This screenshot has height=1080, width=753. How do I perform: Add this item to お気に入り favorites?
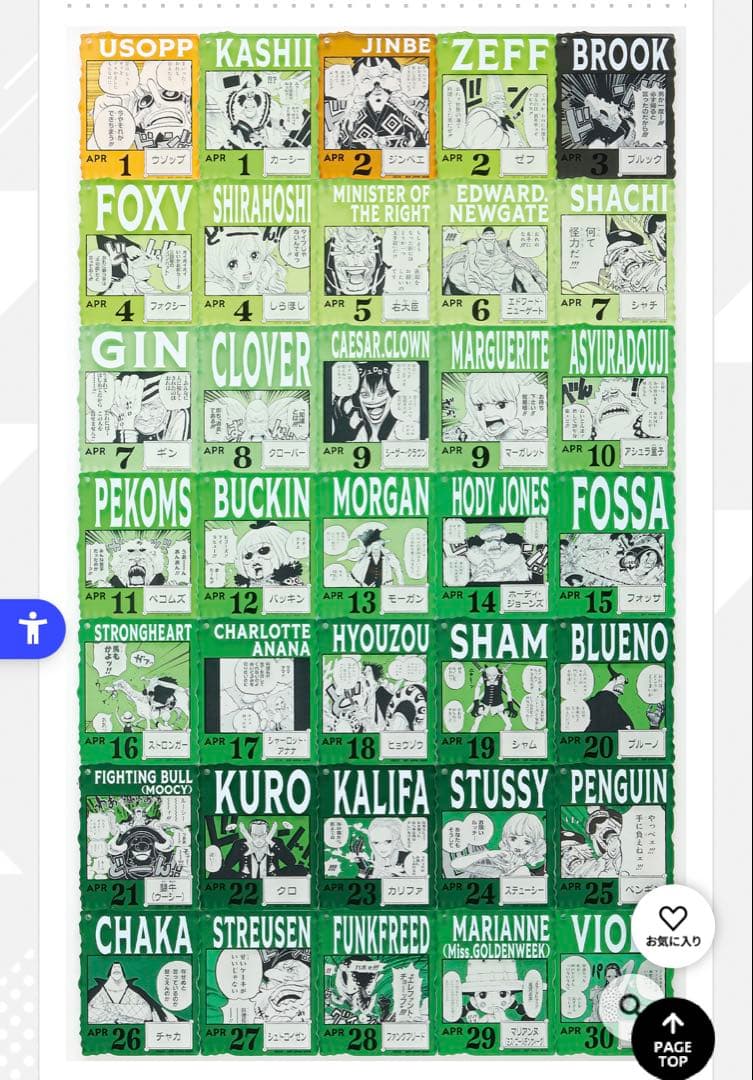pos(673,925)
